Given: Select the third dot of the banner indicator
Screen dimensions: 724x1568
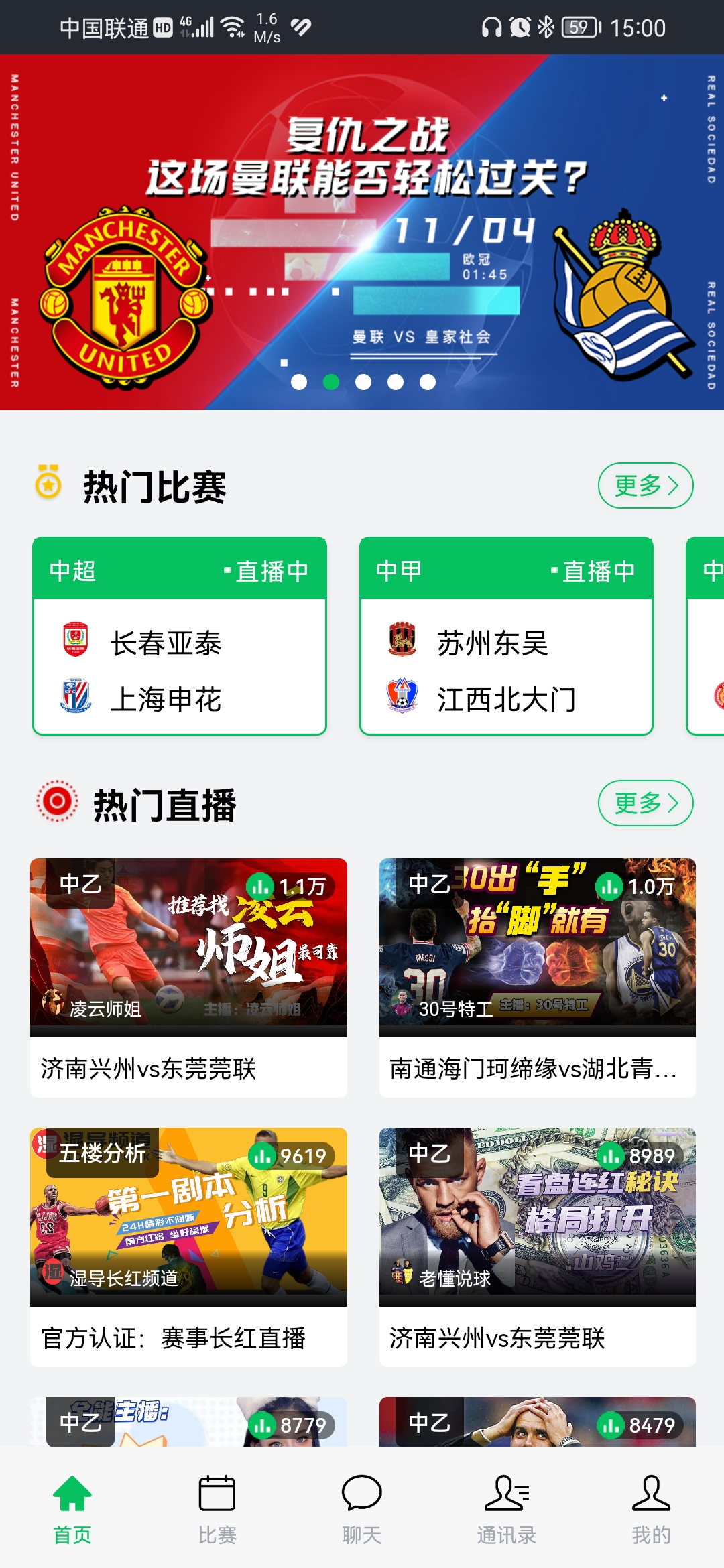Looking at the screenshot, I should (363, 382).
